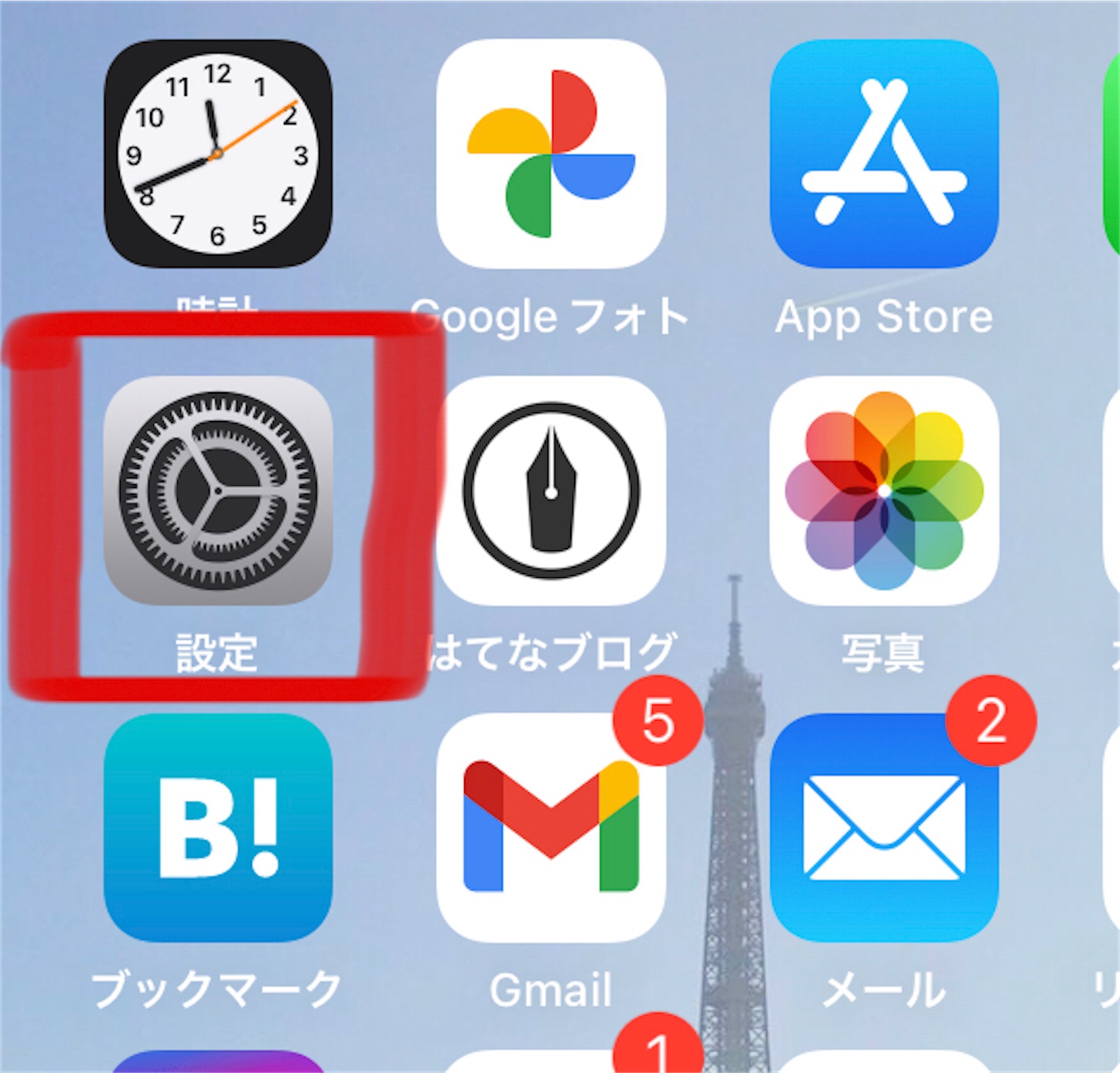Open Gmail with 5 unread

click(x=551, y=828)
